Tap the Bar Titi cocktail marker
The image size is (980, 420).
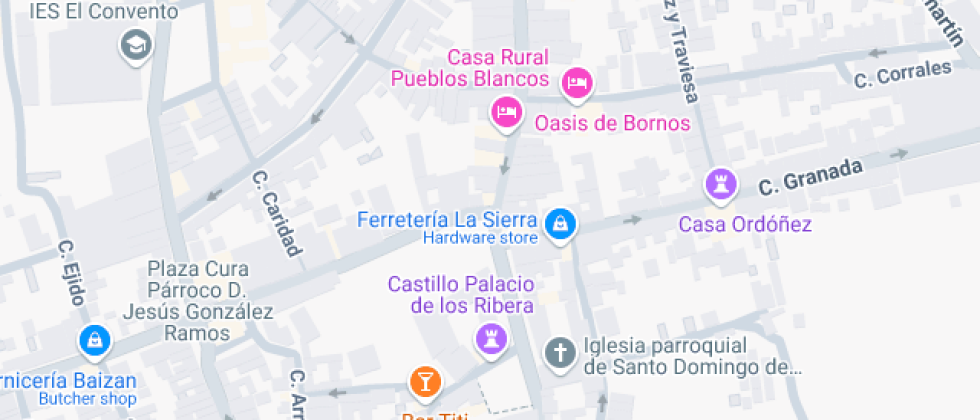pyautogui.click(x=425, y=381)
